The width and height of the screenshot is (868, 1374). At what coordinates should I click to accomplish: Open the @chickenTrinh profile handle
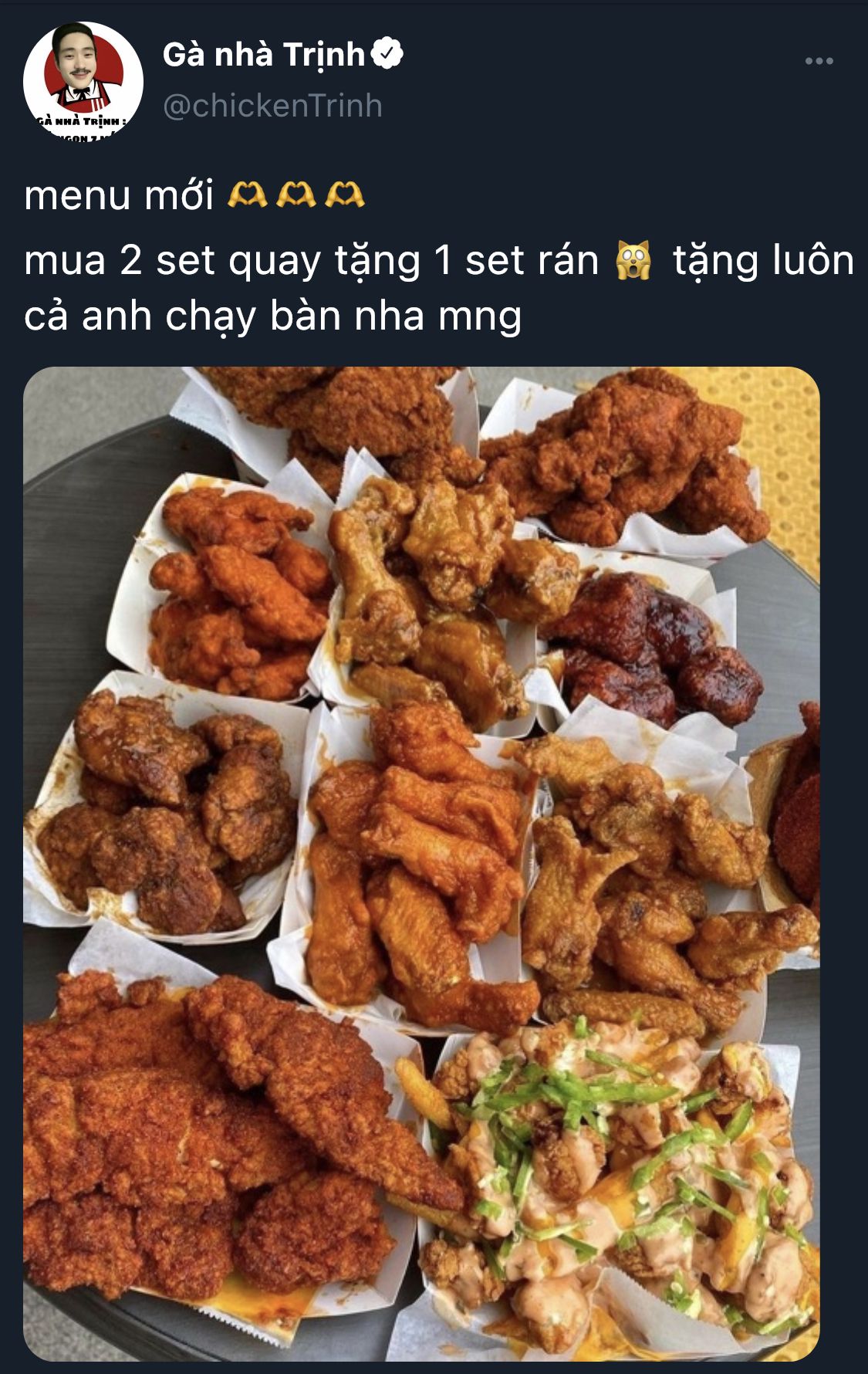[272, 106]
